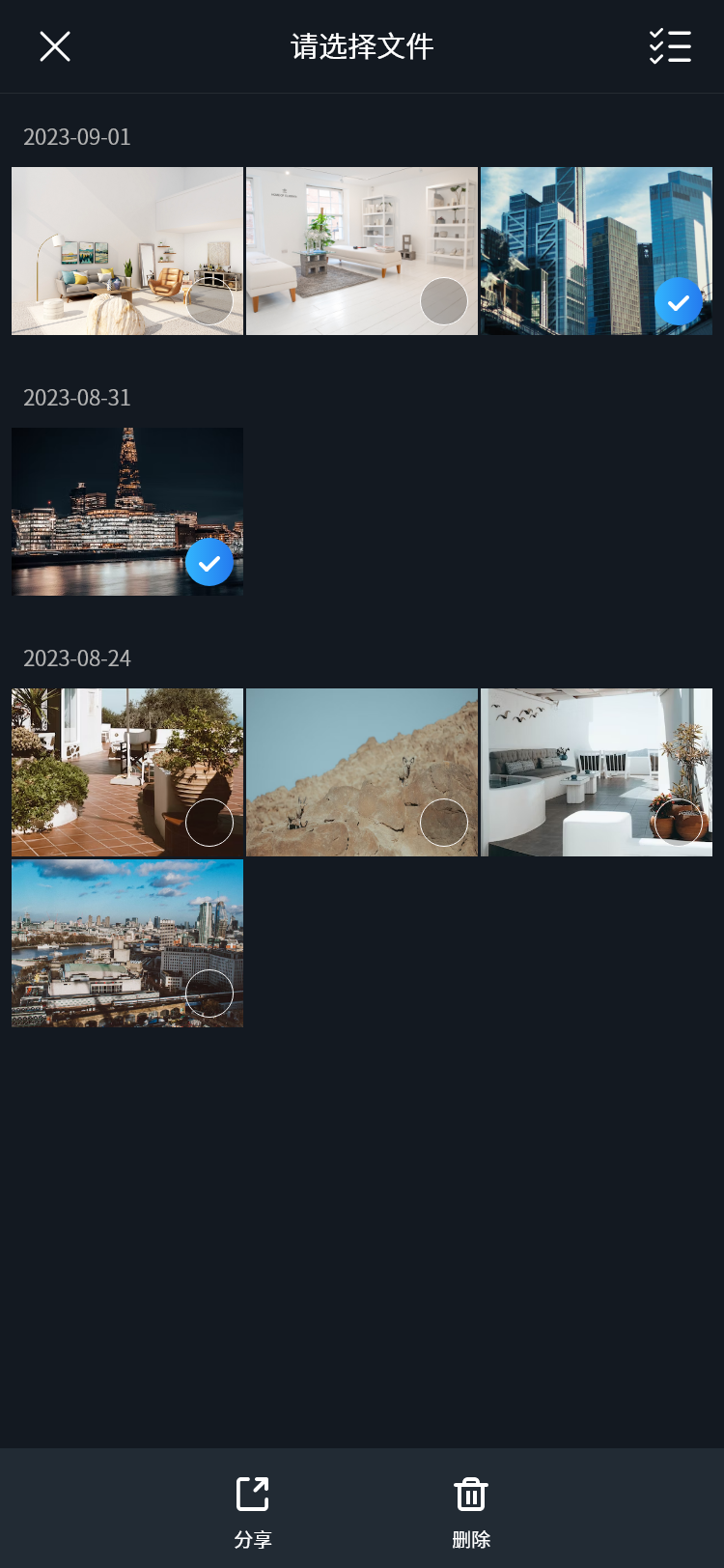
Task: Deselect the night cityscape photo from 2023-08-31
Action: pos(209,562)
